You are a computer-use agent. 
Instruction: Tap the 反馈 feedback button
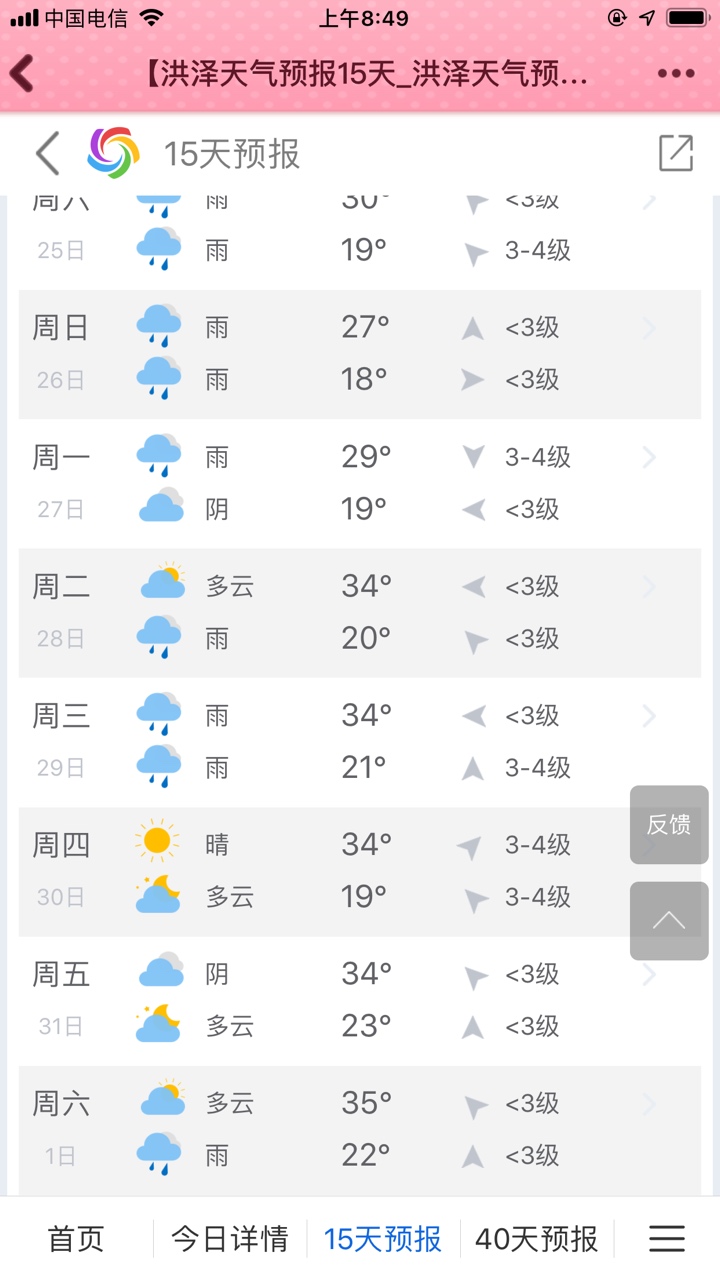point(669,825)
